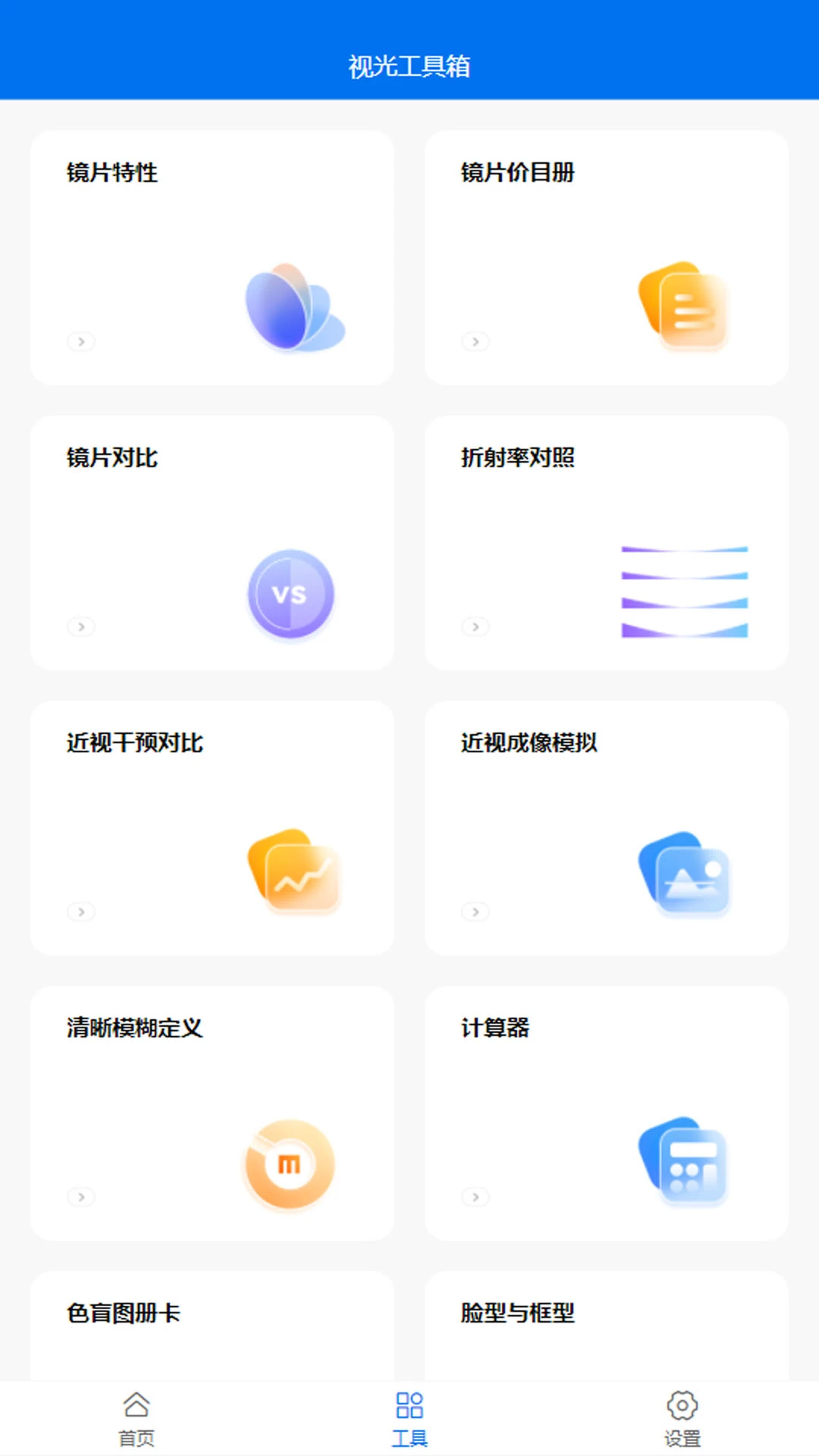Click the 近视成像模拟 title text
The height and width of the screenshot is (1456, 819).
529,744
